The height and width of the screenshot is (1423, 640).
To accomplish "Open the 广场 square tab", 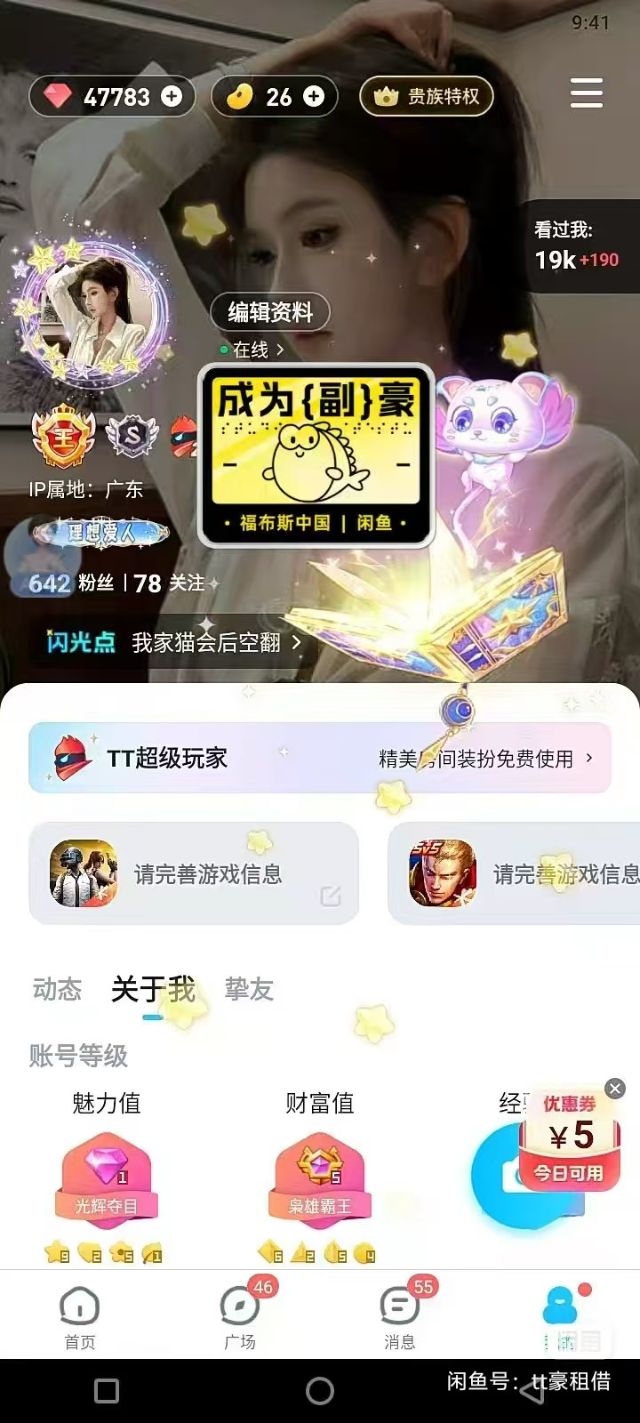I will tap(240, 1318).
